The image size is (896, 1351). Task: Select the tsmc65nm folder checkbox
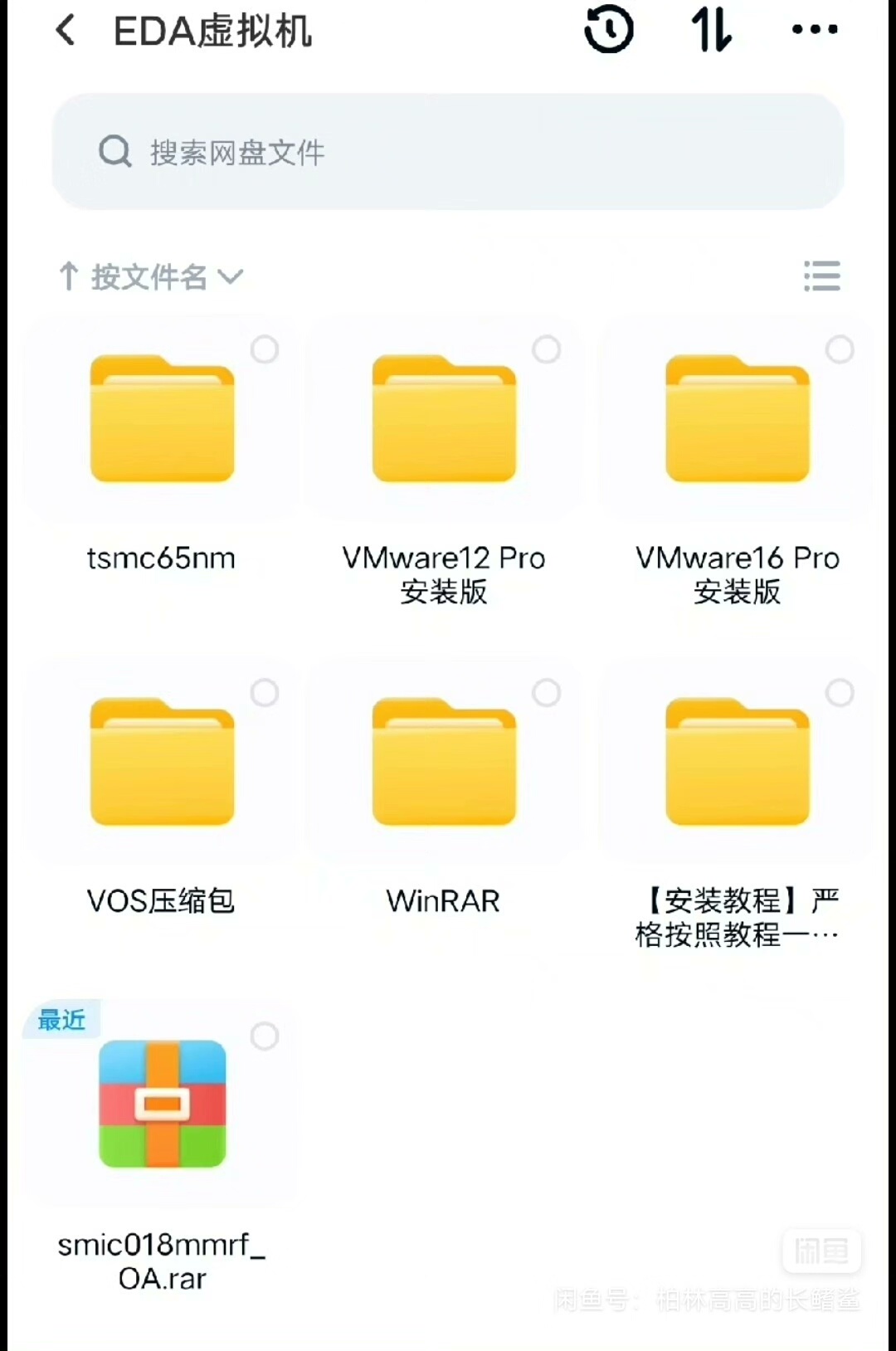(265, 349)
